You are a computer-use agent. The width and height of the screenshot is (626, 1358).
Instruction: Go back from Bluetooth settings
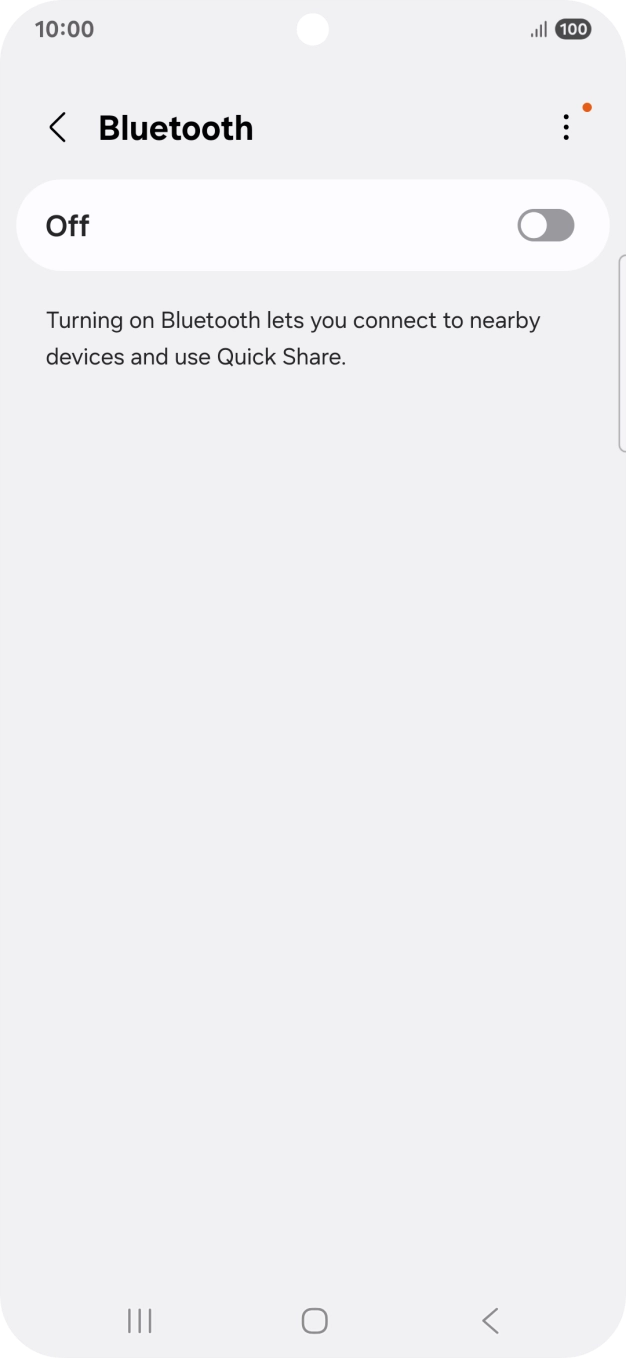(x=58, y=128)
